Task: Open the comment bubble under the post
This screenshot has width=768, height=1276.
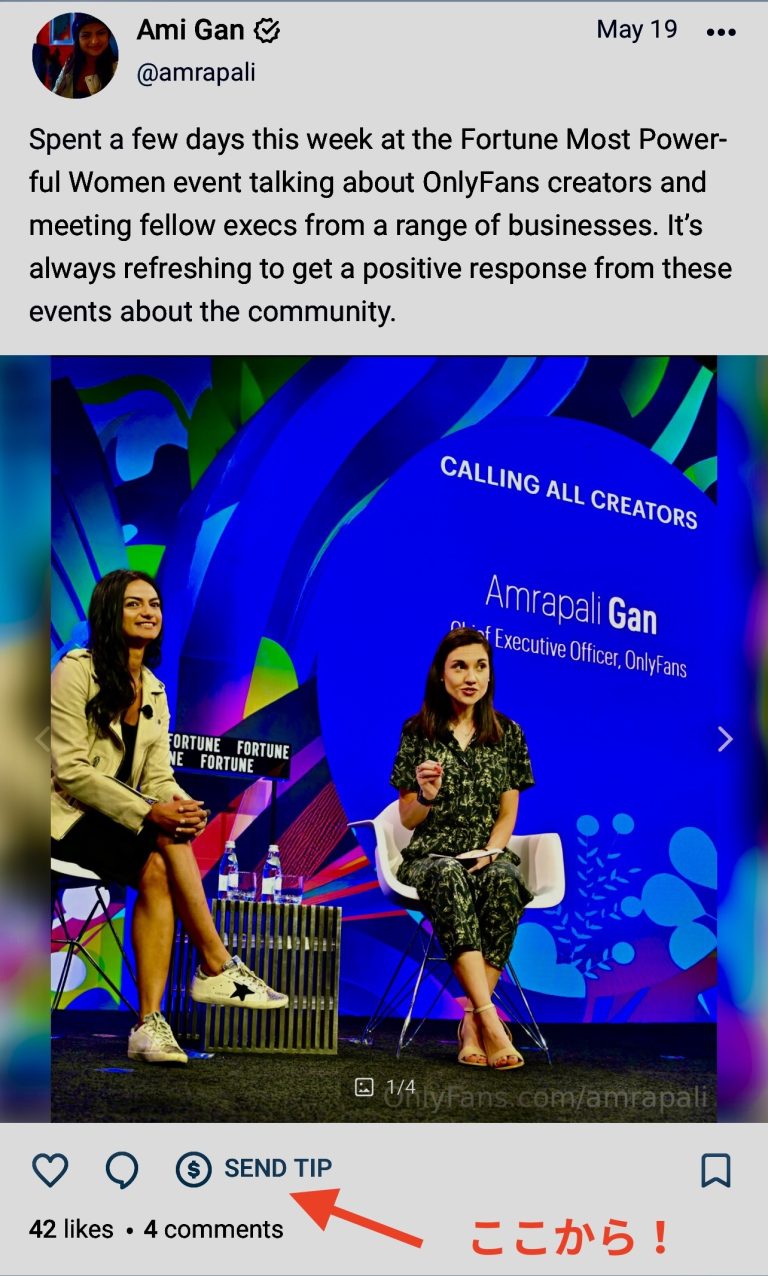Action: [x=122, y=1169]
